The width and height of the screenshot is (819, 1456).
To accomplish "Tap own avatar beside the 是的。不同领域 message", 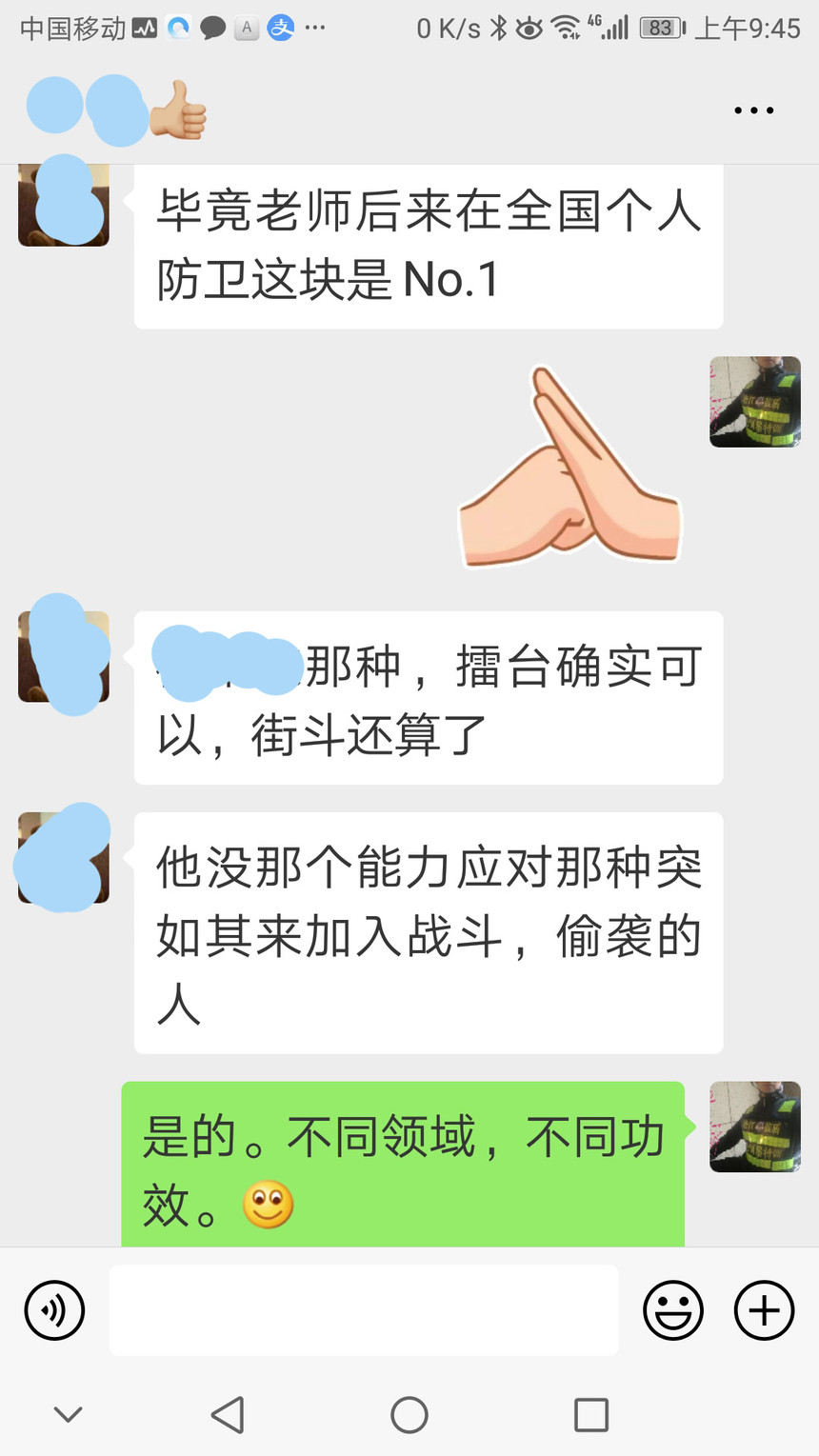I will (755, 1127).
